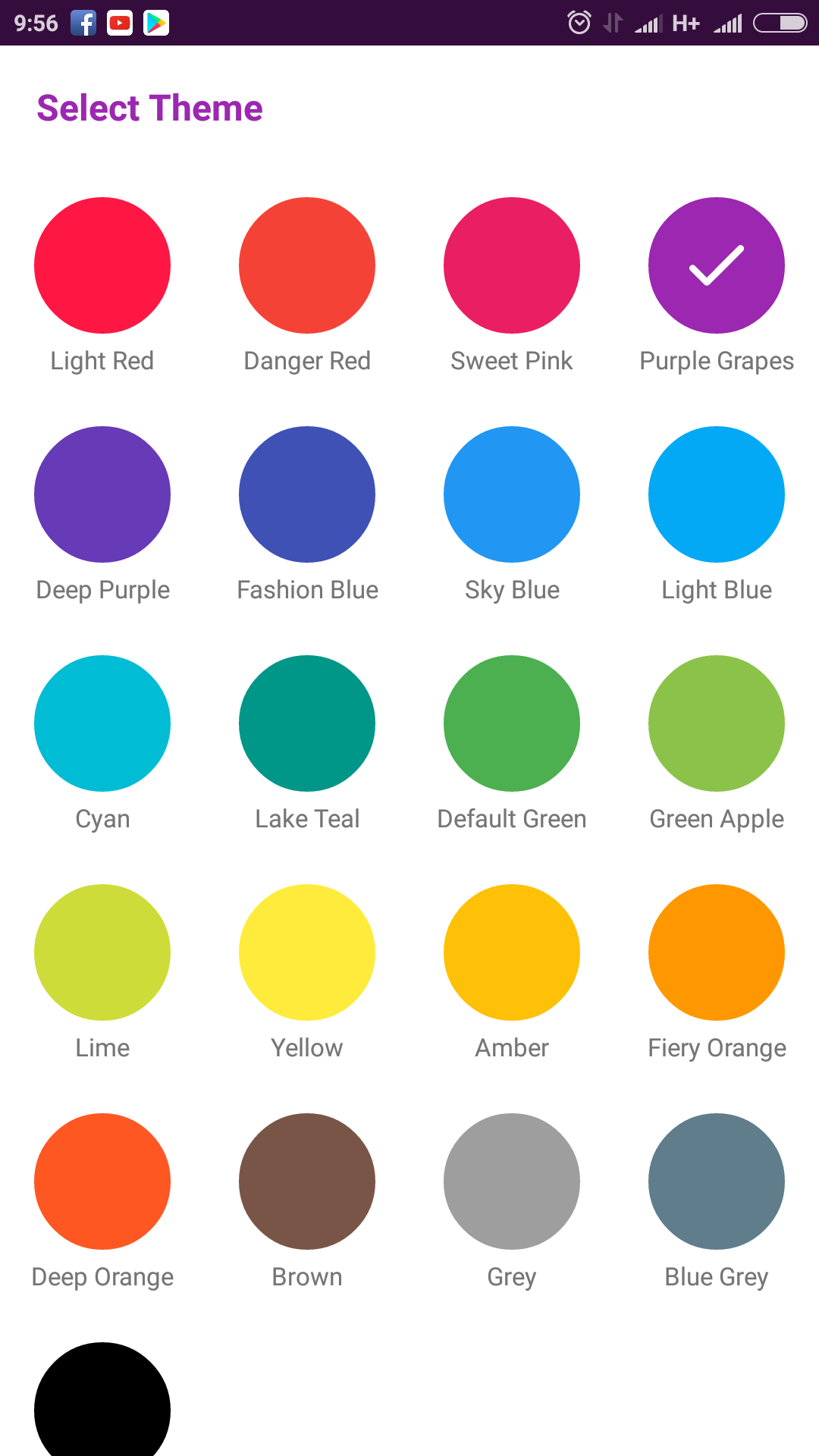This screenshot has height=1456, width=819.
Task: Select Fashion Blue color
Action: [x=307, y=494]
